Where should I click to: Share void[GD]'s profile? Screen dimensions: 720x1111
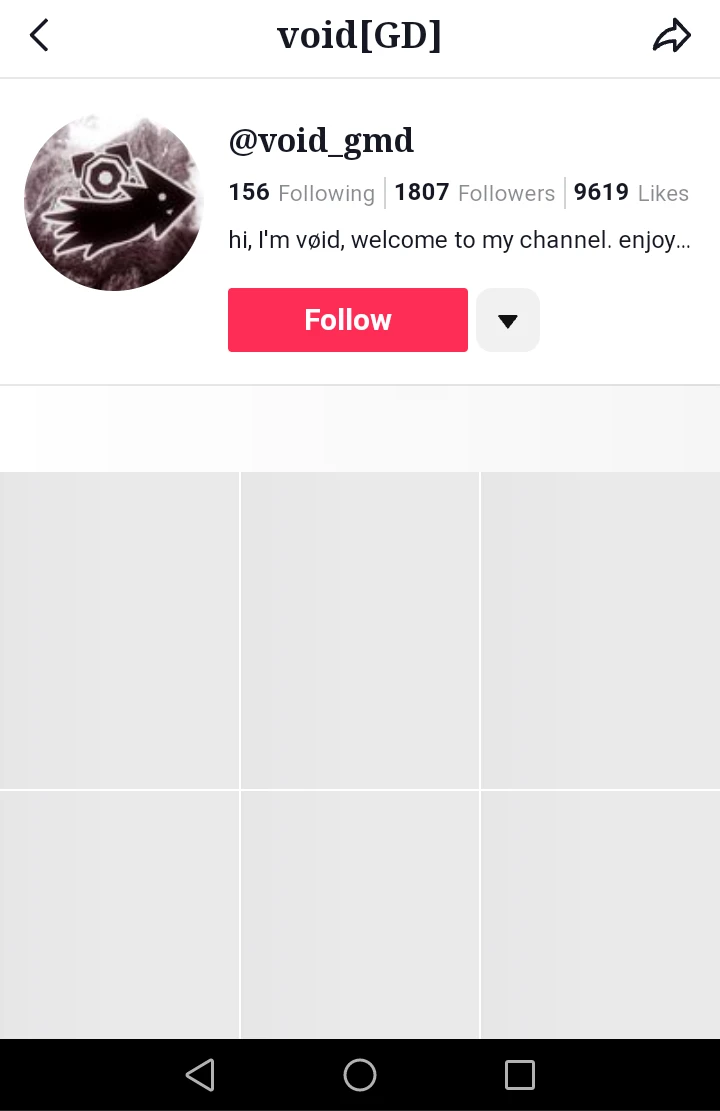point(671,37)
